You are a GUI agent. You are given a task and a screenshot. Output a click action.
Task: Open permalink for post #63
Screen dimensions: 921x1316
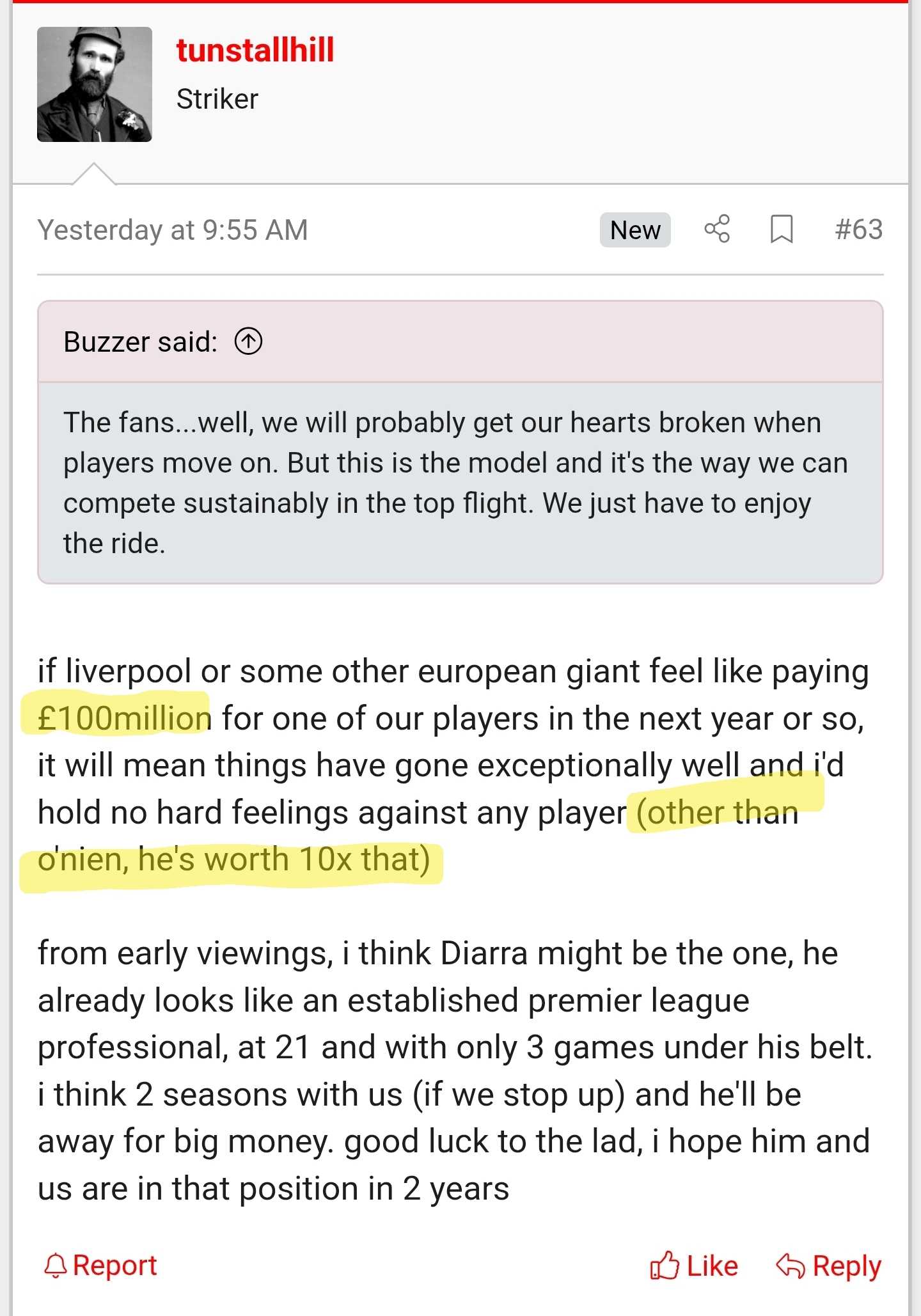point(858,229)
